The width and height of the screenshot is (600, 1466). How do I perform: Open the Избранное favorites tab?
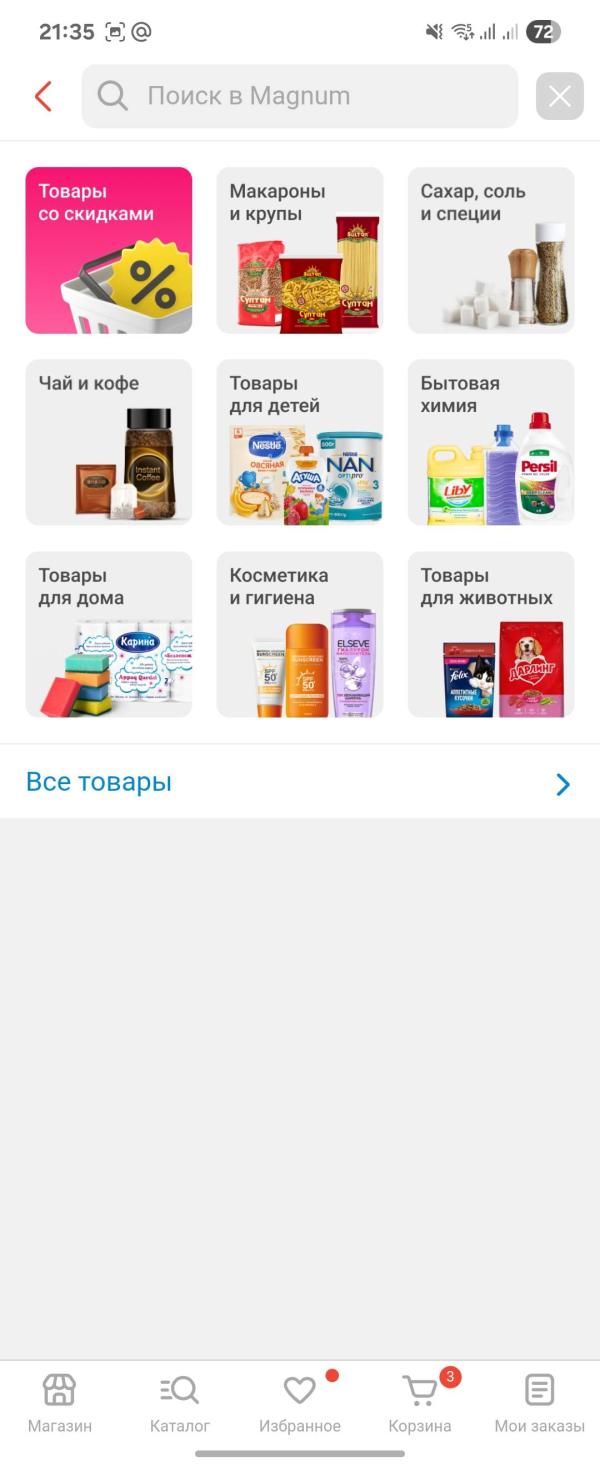tap(300, 1403)
